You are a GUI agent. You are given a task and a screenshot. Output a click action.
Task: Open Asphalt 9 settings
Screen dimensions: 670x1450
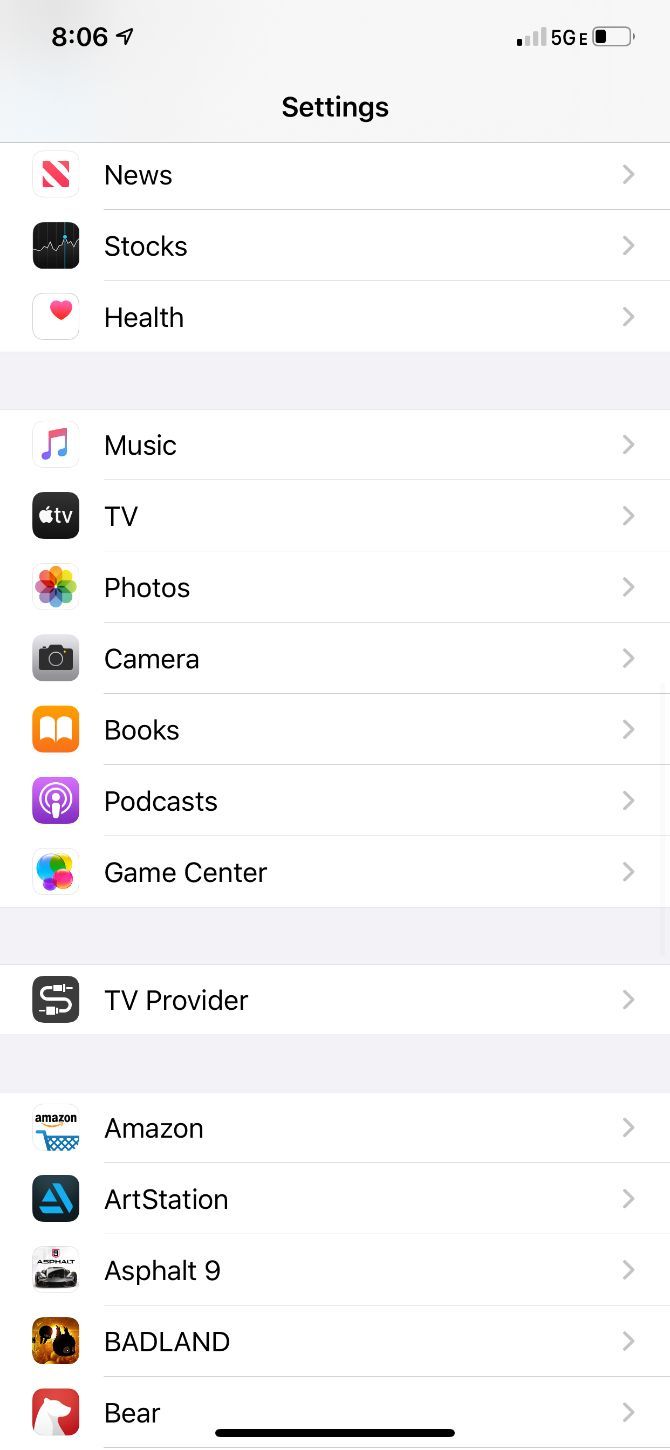[x=335, y=1270]
